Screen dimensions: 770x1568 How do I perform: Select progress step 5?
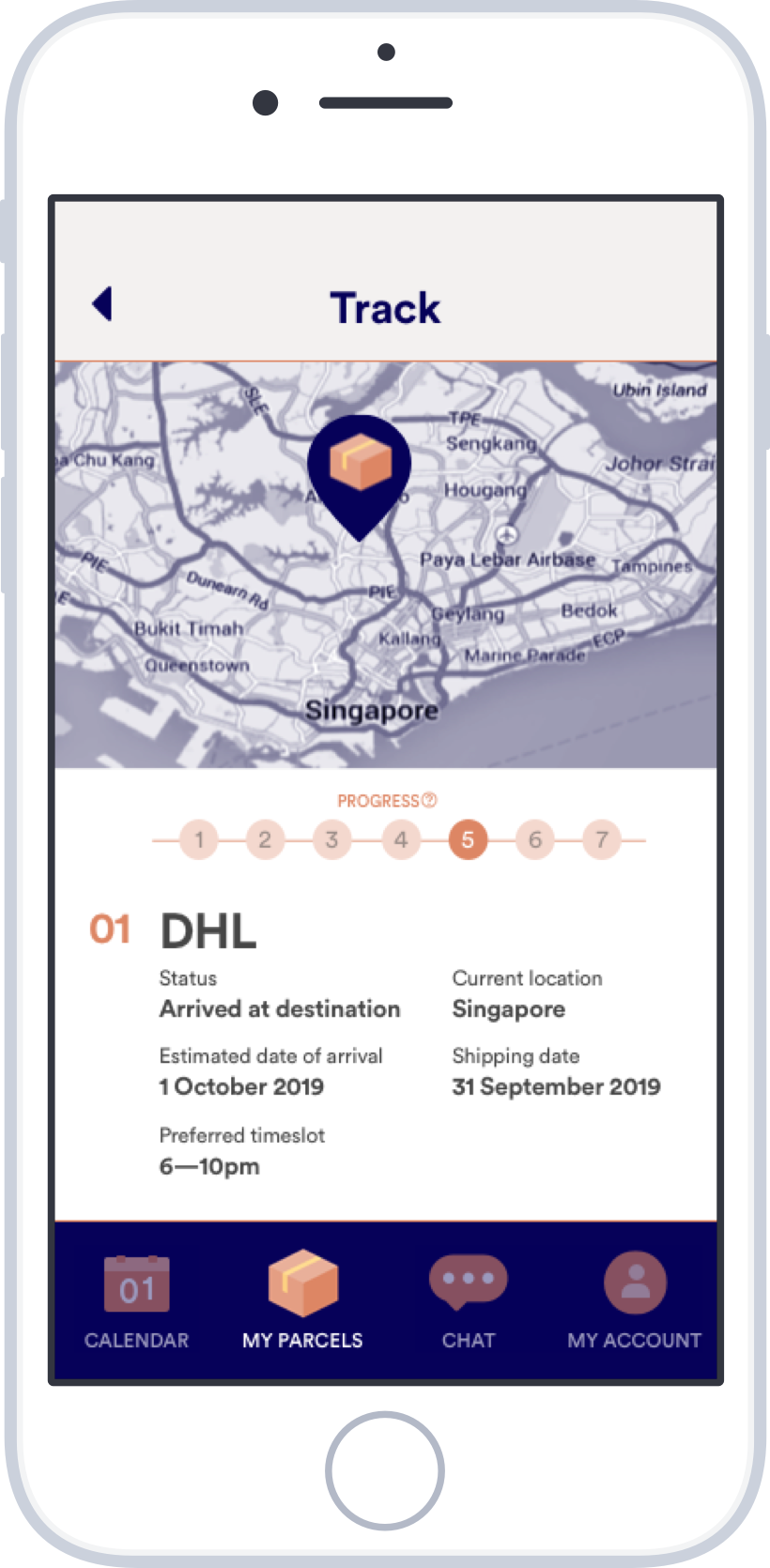pos(468,839)
